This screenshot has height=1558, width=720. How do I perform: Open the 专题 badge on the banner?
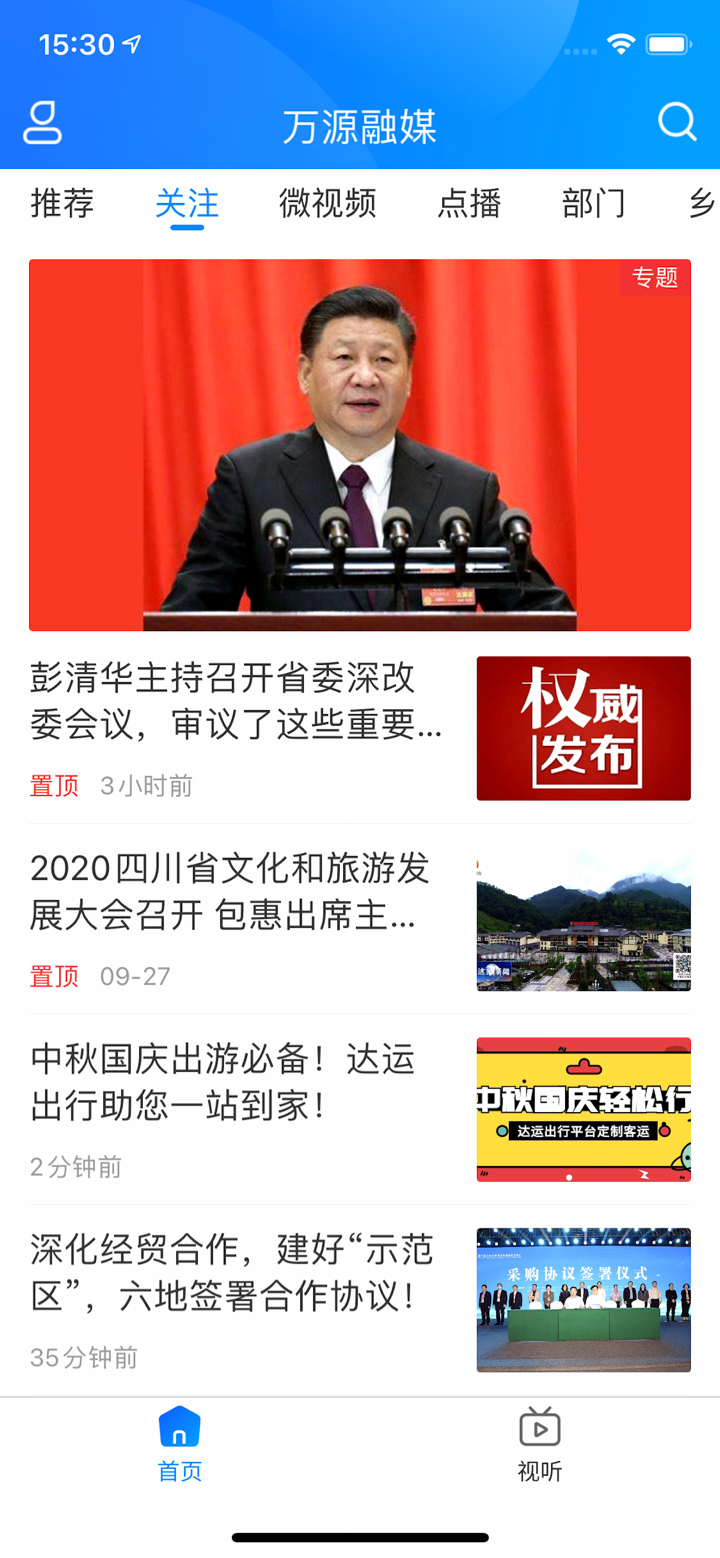(x=655, y=279)
